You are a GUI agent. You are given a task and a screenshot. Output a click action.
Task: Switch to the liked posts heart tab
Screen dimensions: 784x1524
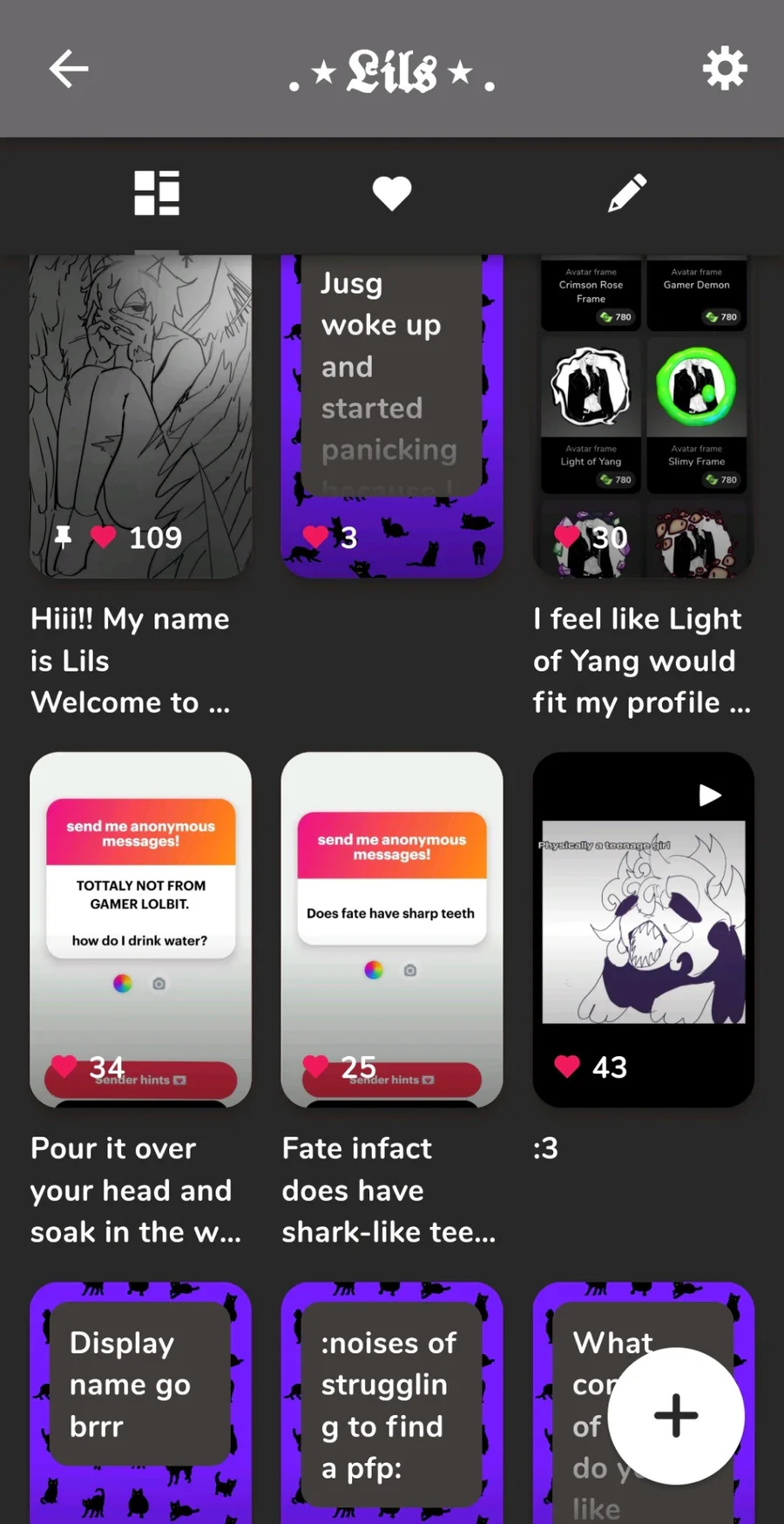click(392, 193)
